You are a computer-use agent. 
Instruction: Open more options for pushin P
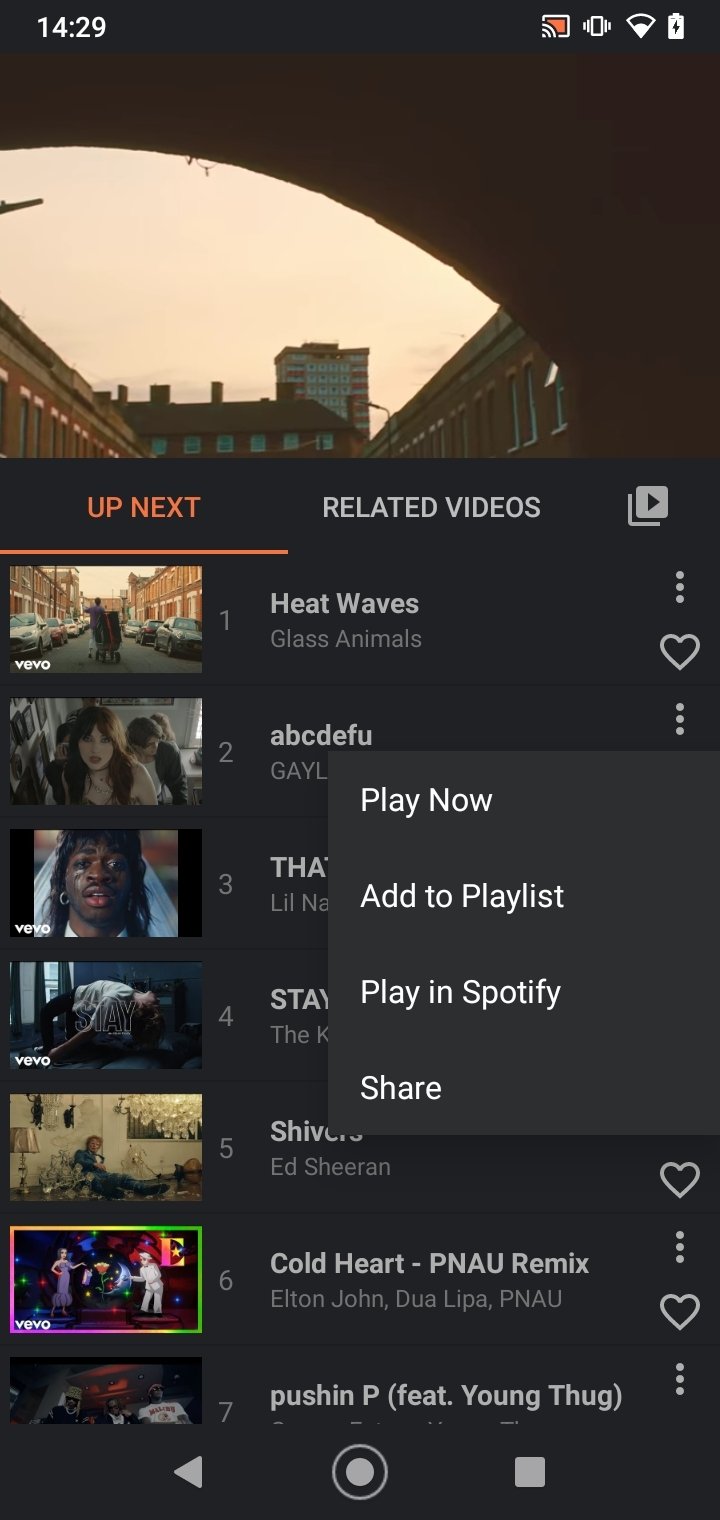(x=680, y=1379)
